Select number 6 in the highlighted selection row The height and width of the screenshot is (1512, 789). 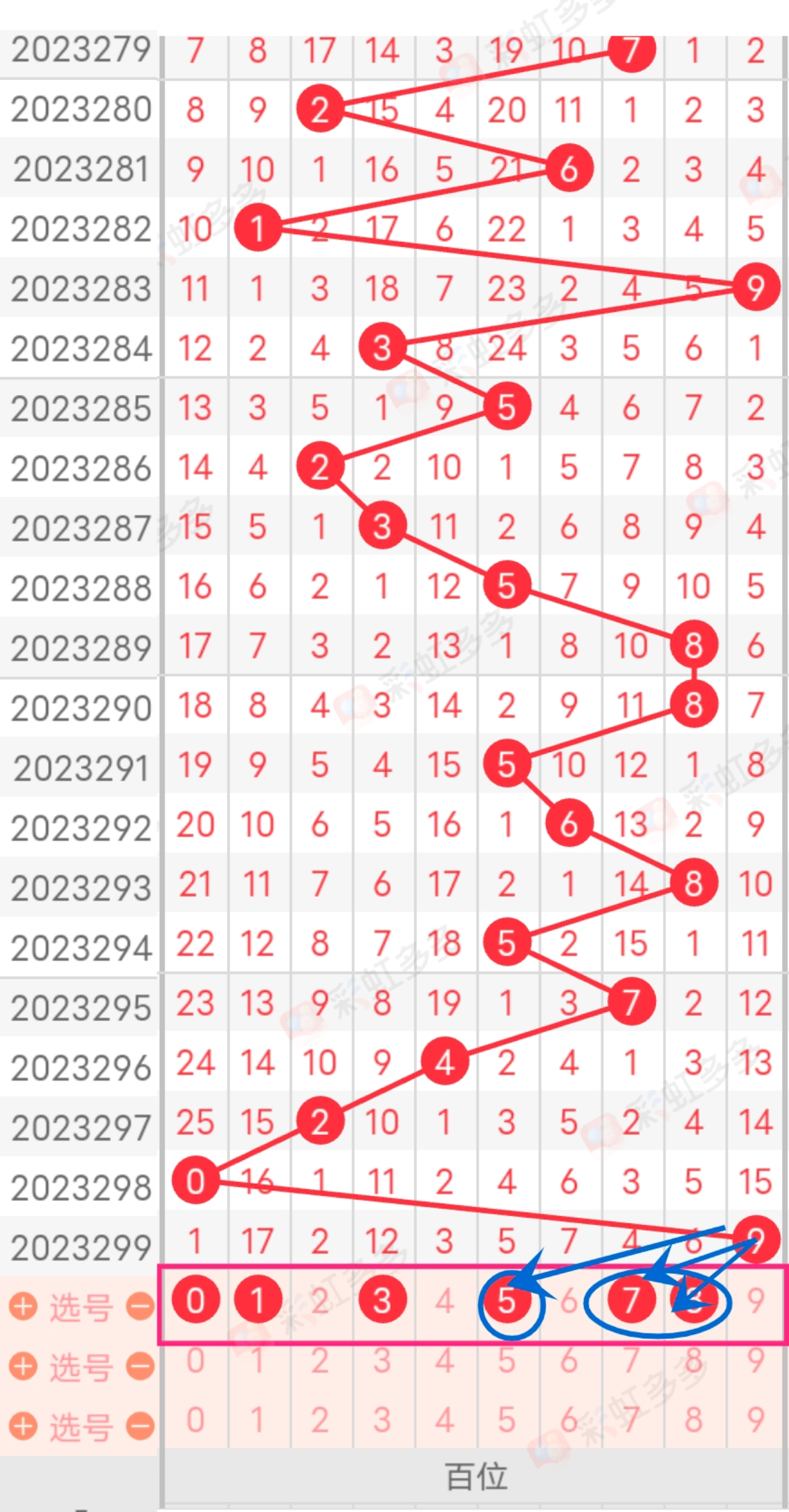(x=569, y=1301)
